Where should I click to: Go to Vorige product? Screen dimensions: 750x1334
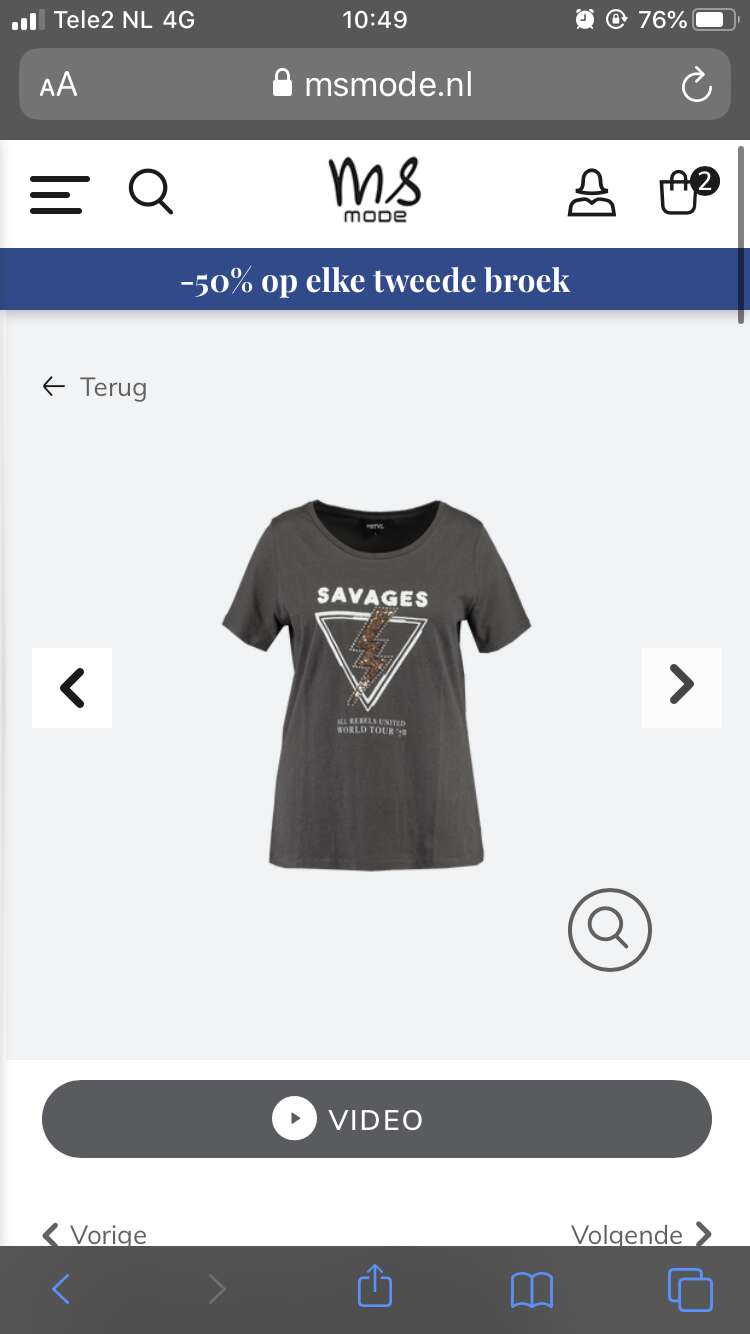(95, 1234)
